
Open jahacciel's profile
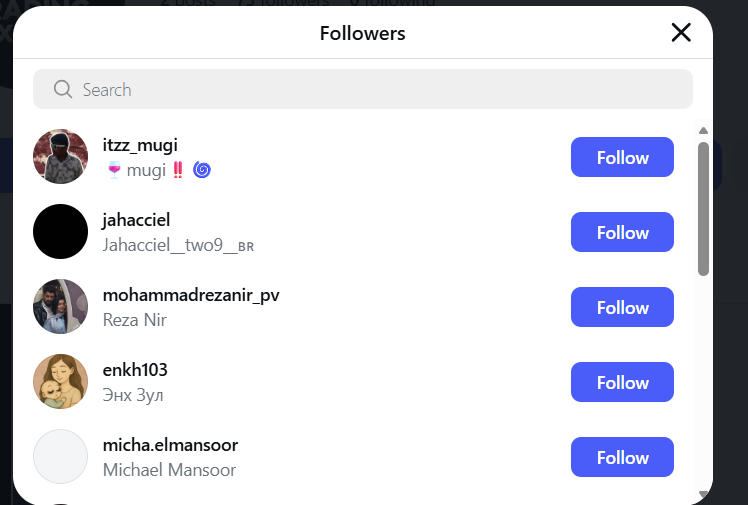point(136,220)
